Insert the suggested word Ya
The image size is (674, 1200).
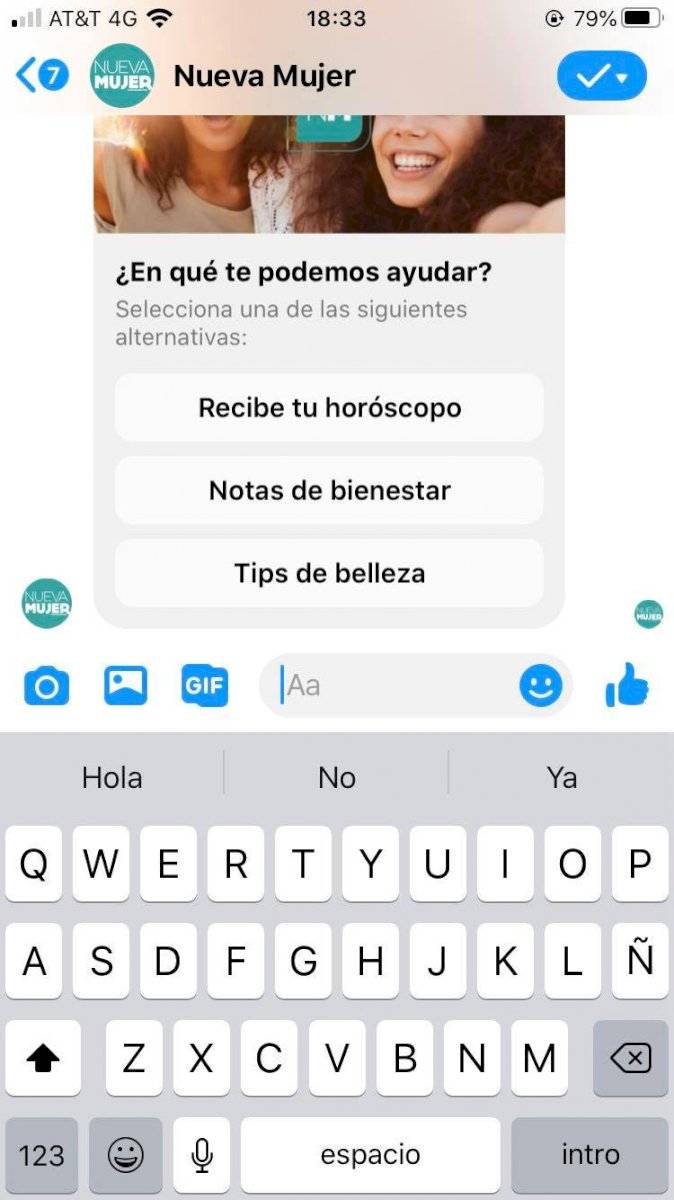[561, 777]
